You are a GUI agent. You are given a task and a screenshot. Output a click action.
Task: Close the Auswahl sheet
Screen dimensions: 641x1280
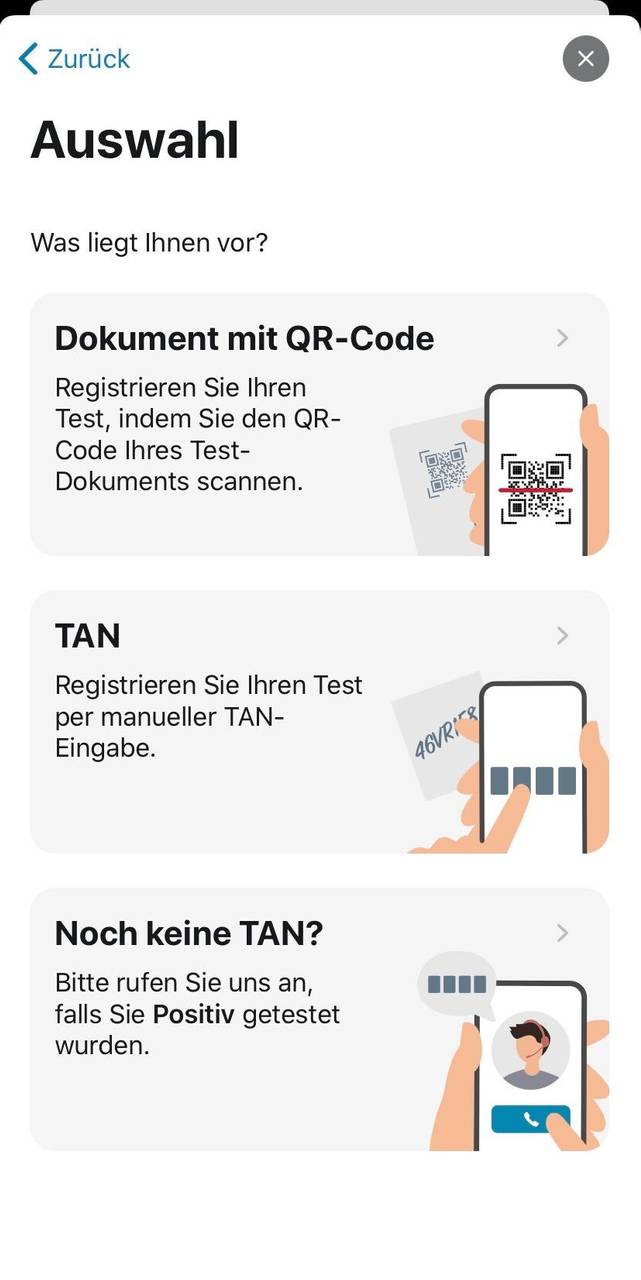(586, 59)
